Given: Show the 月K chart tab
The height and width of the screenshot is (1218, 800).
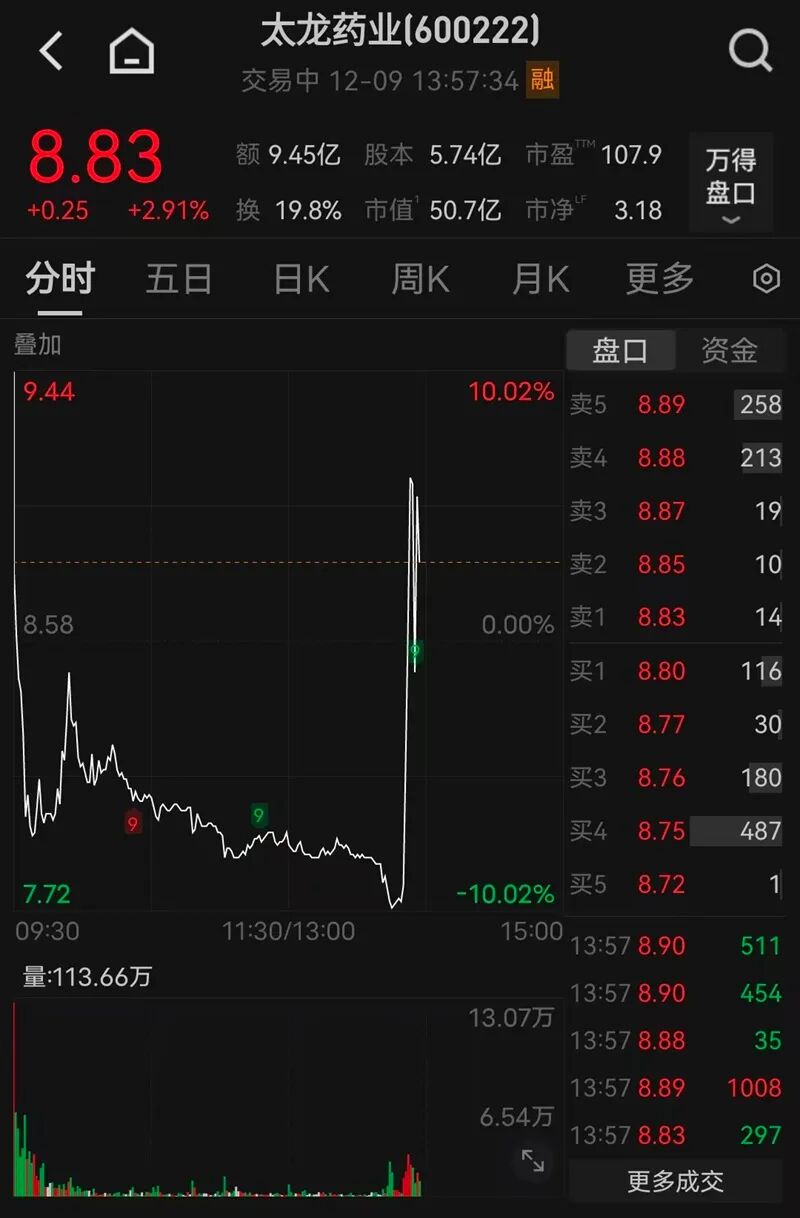Looking at the screenshot, I should 540,279.
